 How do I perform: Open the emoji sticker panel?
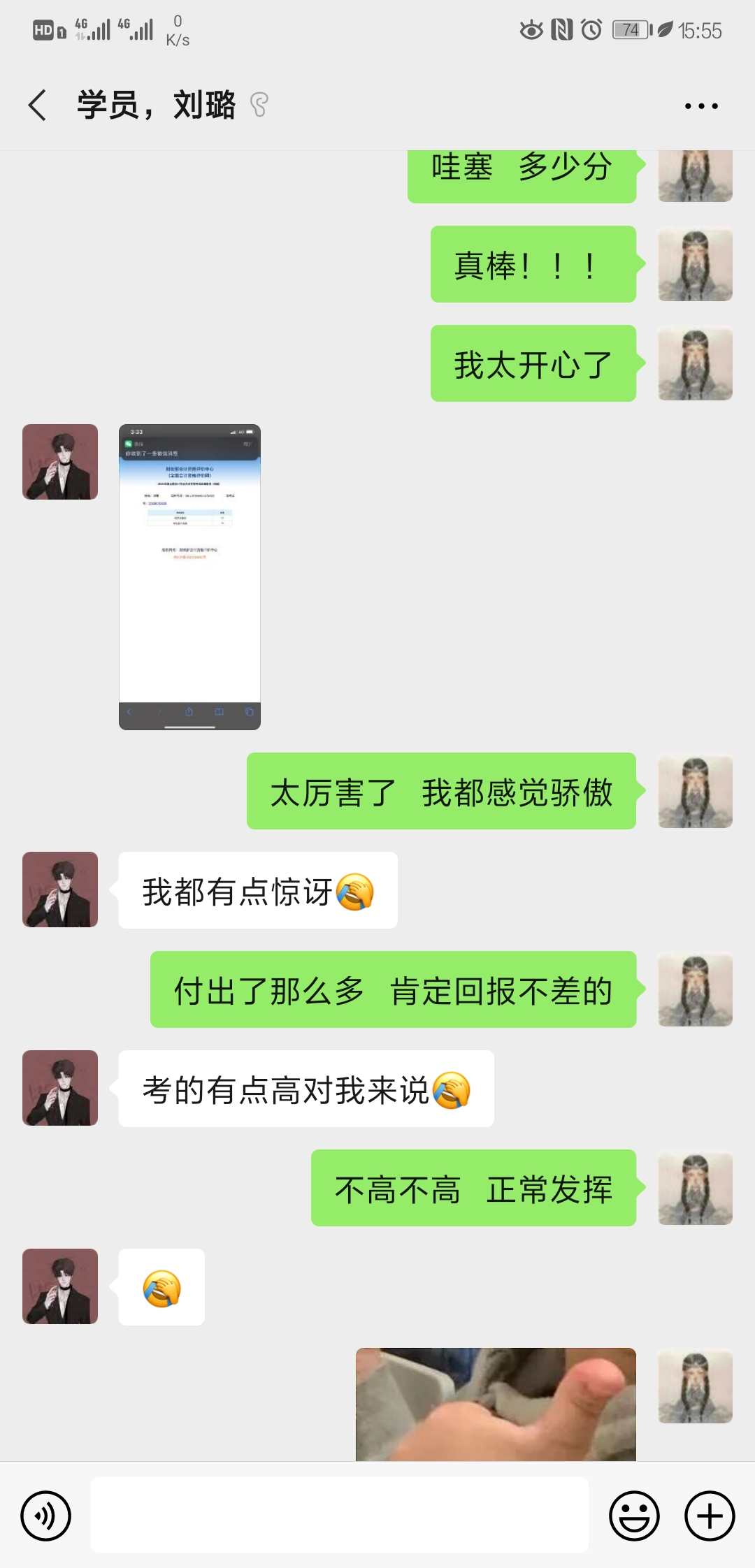tap(634, 1516)
